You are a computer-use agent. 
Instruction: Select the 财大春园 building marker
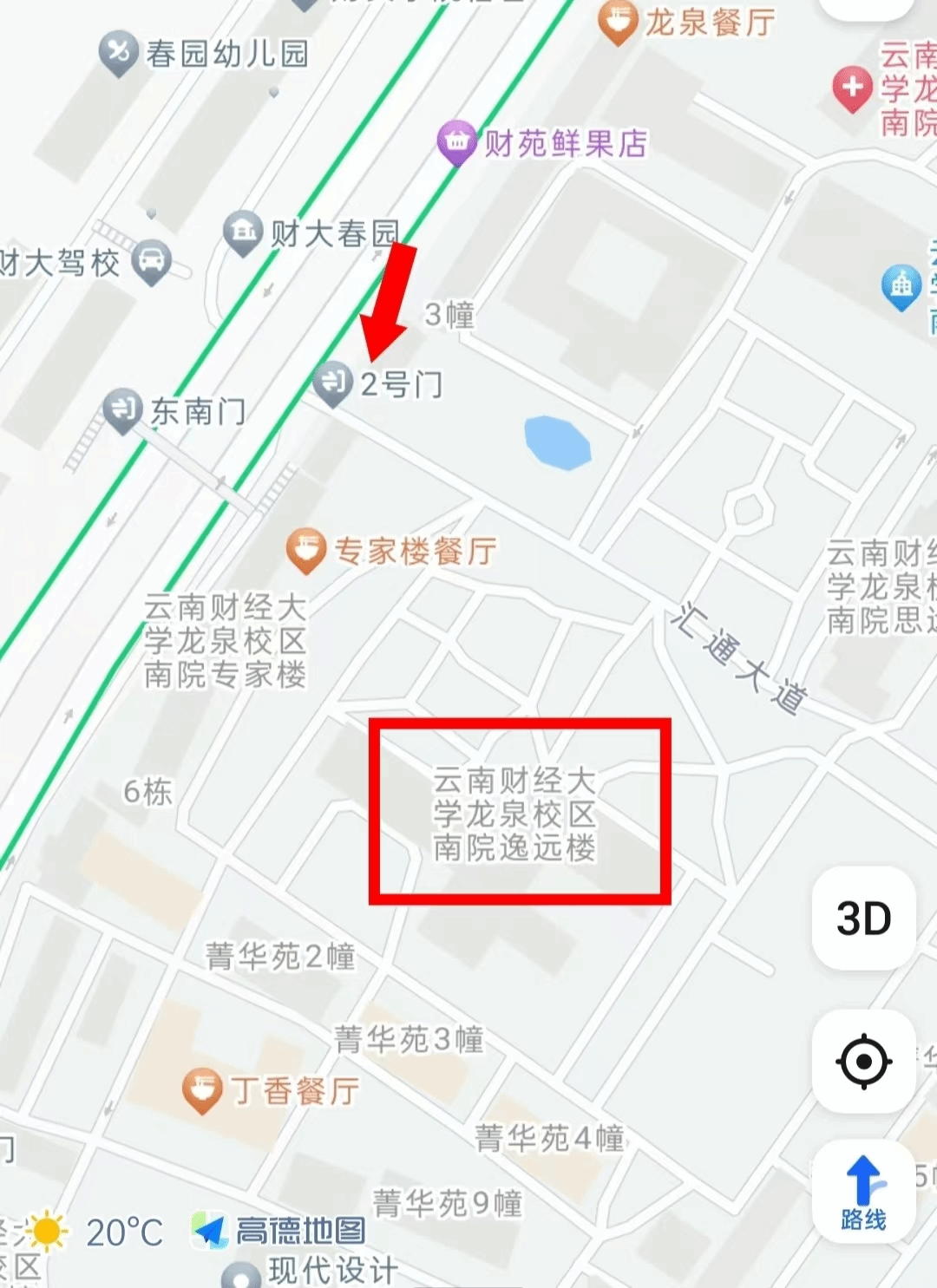point(243,232)
